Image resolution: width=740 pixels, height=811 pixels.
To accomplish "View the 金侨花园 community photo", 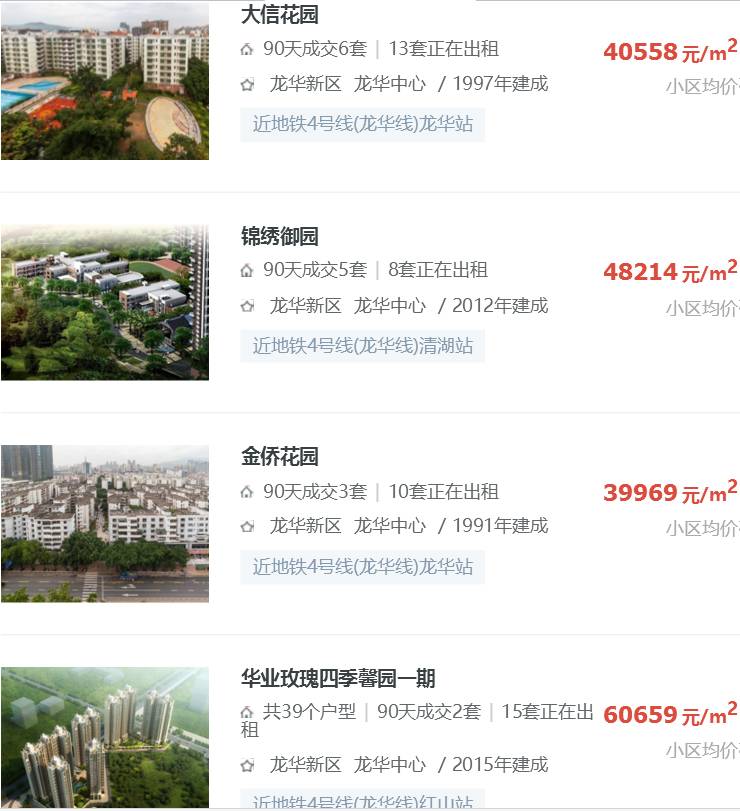I will coord(105,523).
